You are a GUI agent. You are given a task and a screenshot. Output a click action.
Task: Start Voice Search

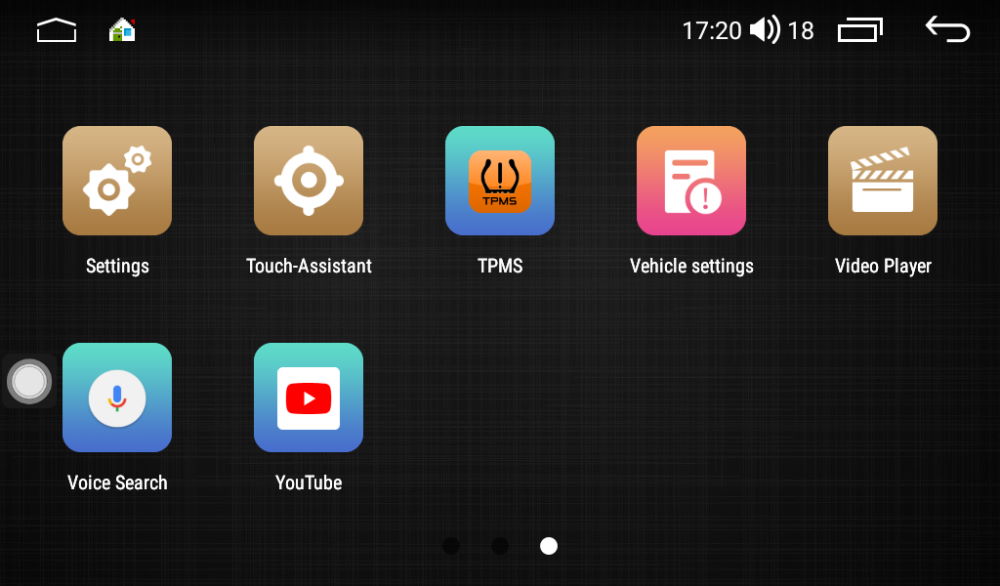tap(117, 398)
